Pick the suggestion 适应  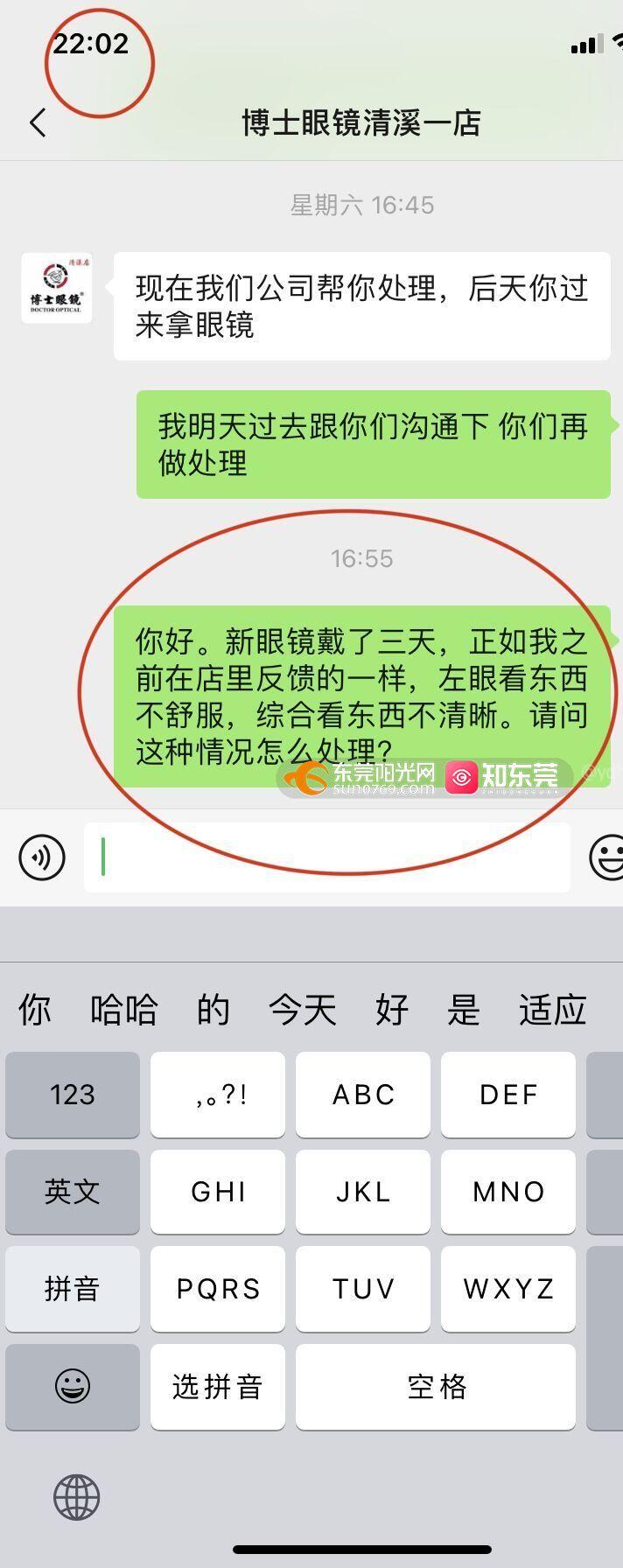click(x=552, y=1010)
